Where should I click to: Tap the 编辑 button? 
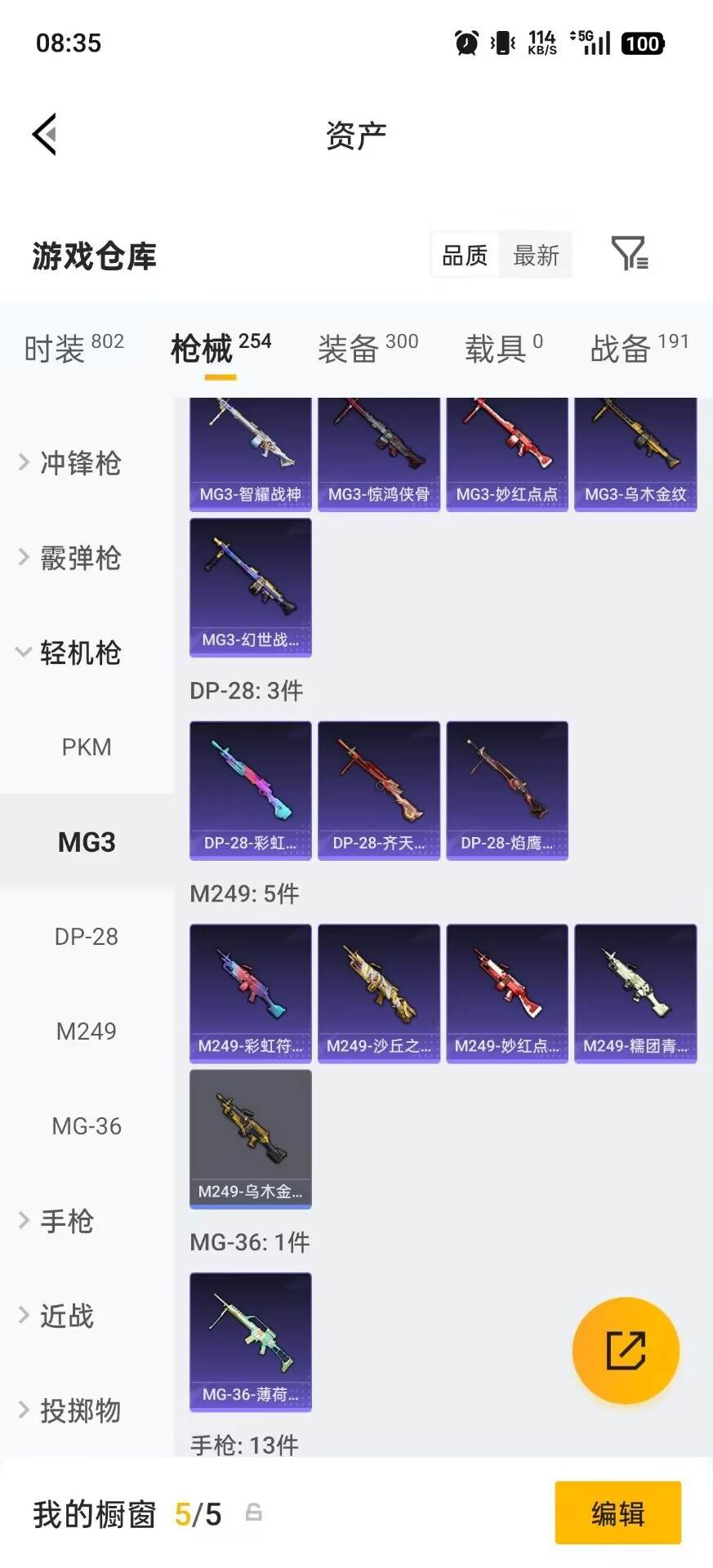(x=617, y=1512)
